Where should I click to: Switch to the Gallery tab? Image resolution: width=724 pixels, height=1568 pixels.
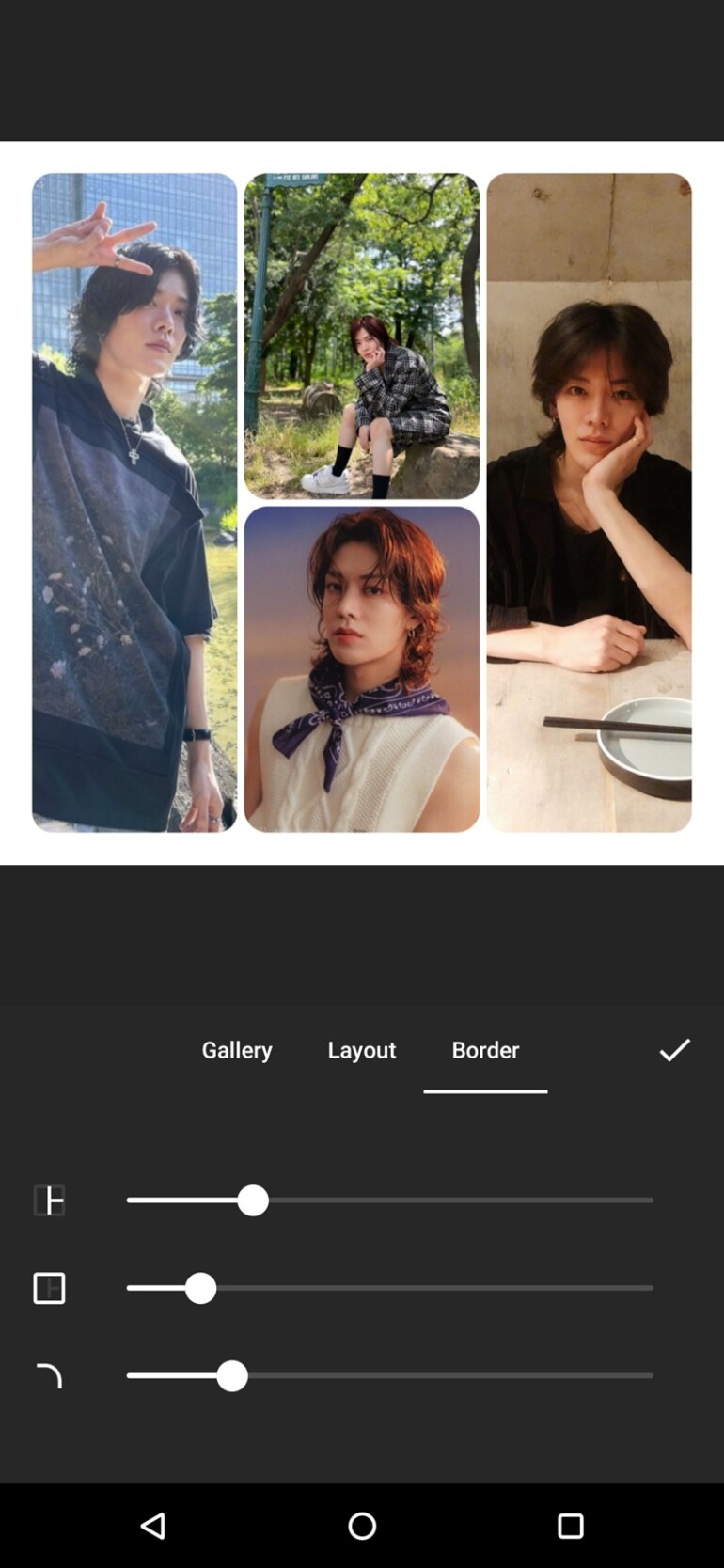[236, 1050]
